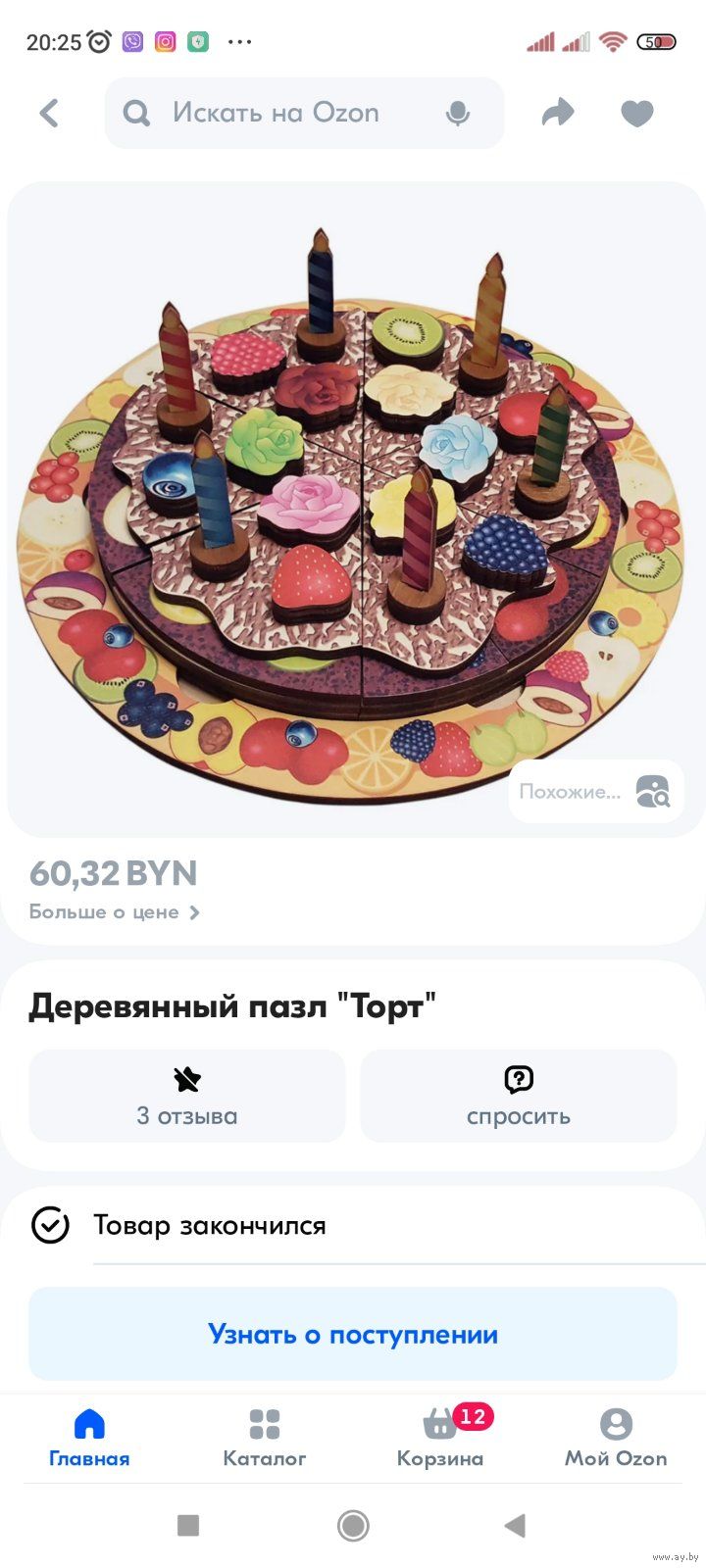Screen dimensions: 706x1568
Task: Tap the system back triangle
Action: (515, 1525)
